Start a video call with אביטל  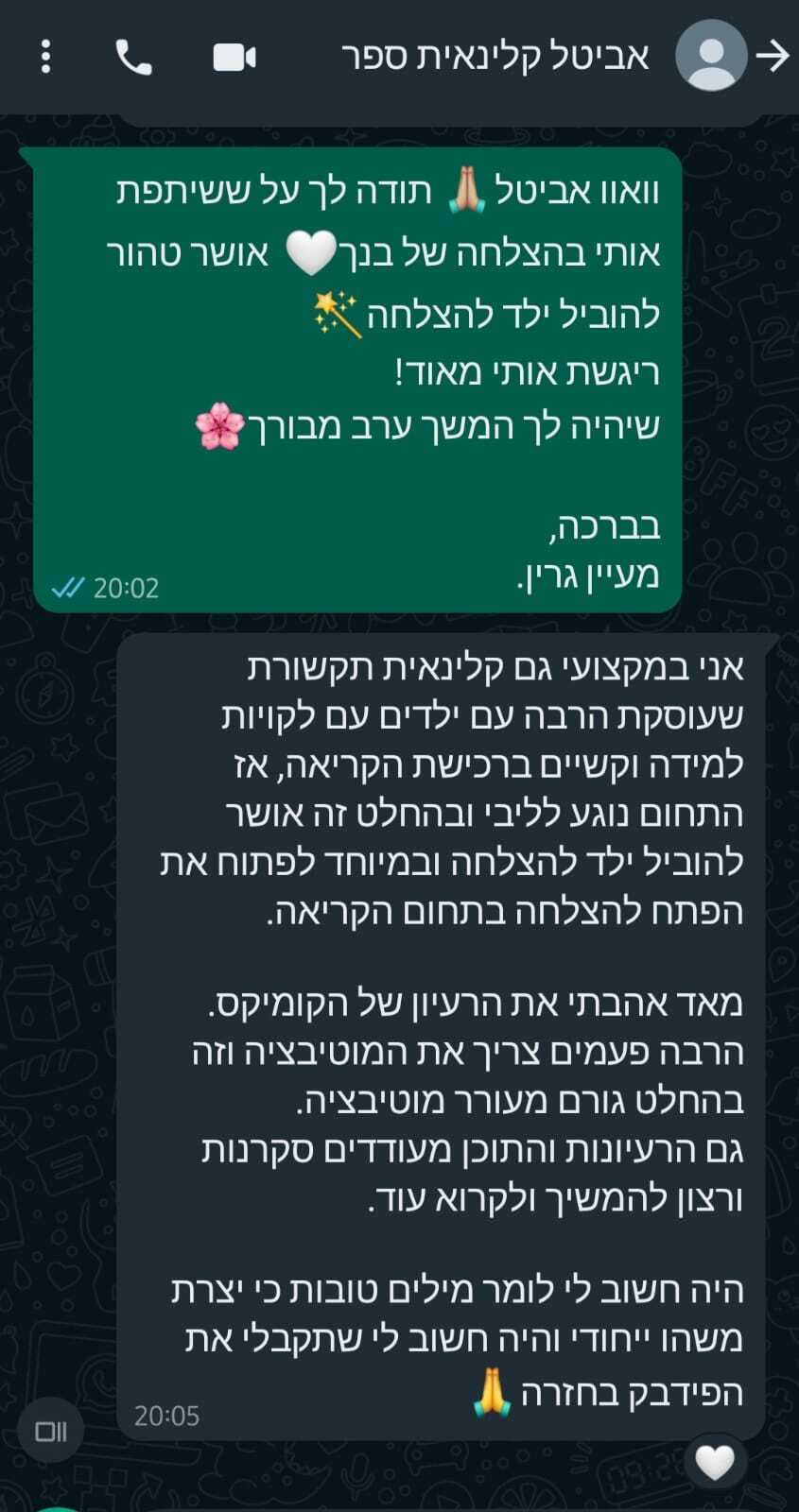coord(234,57)
